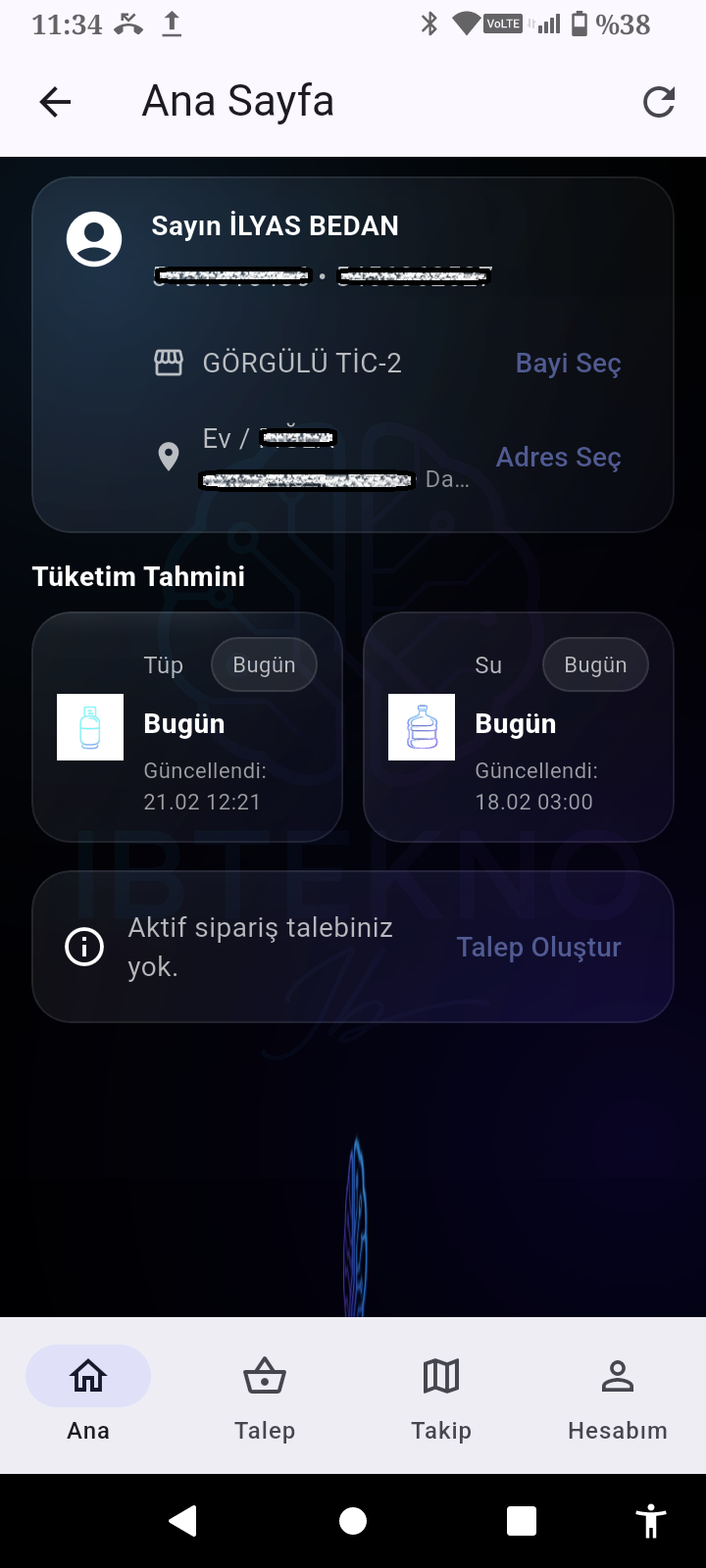Image resolution: width=706 pixels, height=1568 pixels.
Task: Tap the back arrow on Ana Sayfa
Action: (x=55, y=101)
